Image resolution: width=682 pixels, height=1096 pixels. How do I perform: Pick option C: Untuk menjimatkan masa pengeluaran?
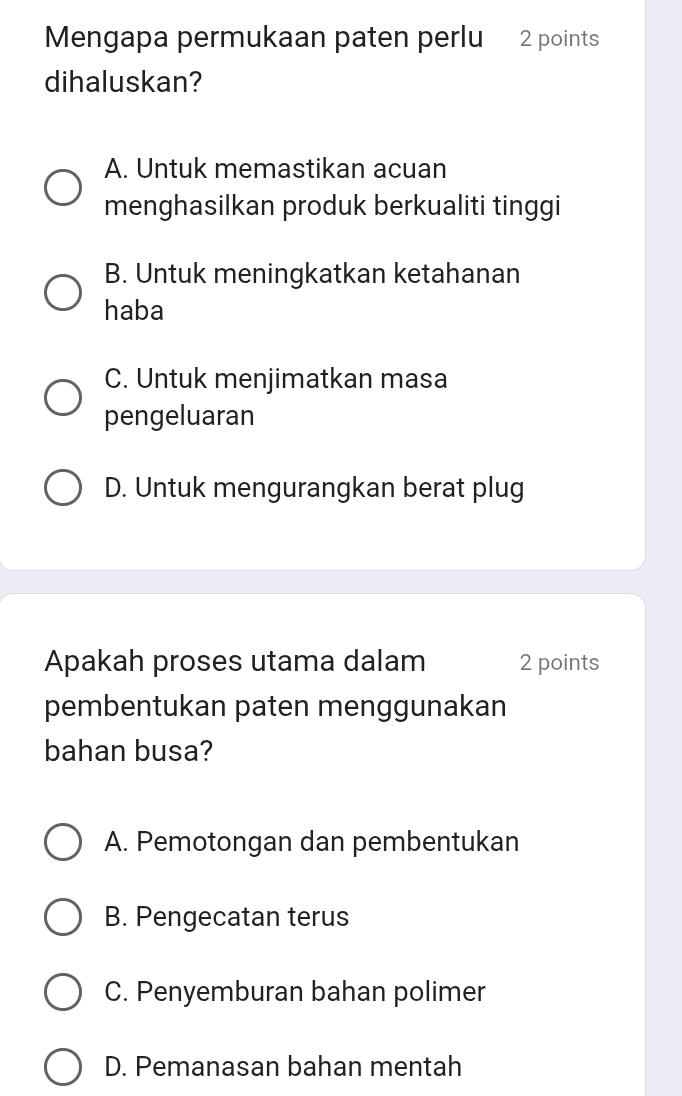(x=63, y=397)
